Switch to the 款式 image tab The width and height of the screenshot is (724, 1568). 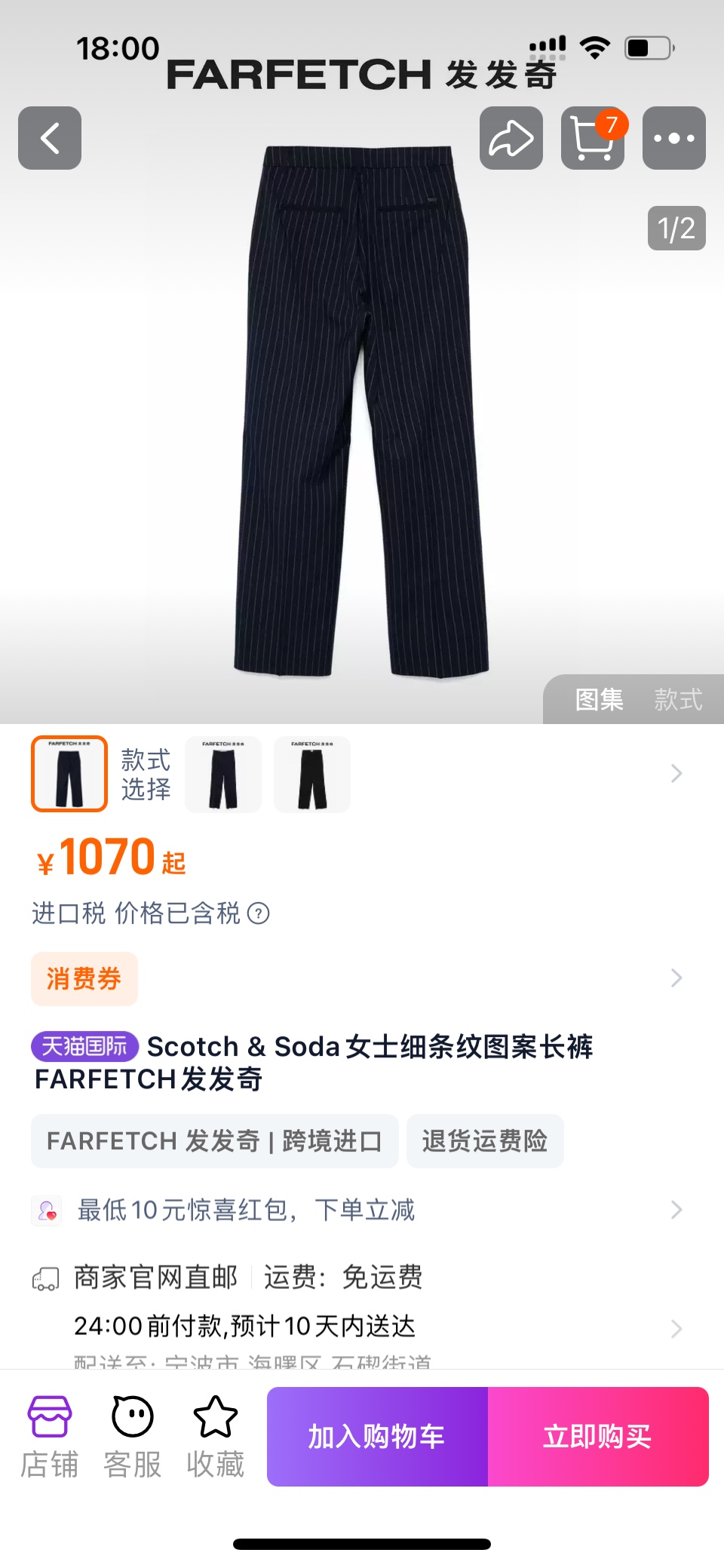point(678,699)
